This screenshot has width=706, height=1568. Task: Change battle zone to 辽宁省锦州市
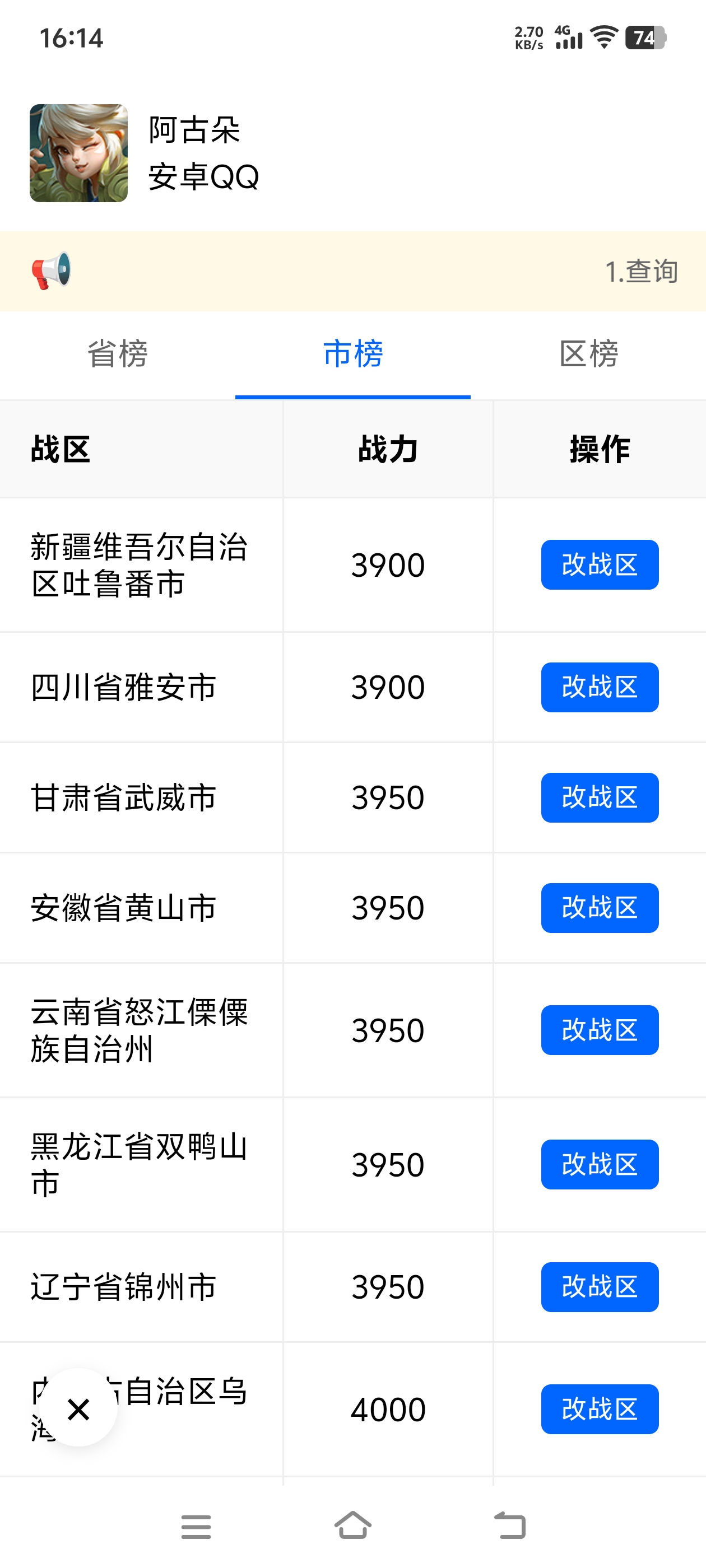pos(600,1287)
